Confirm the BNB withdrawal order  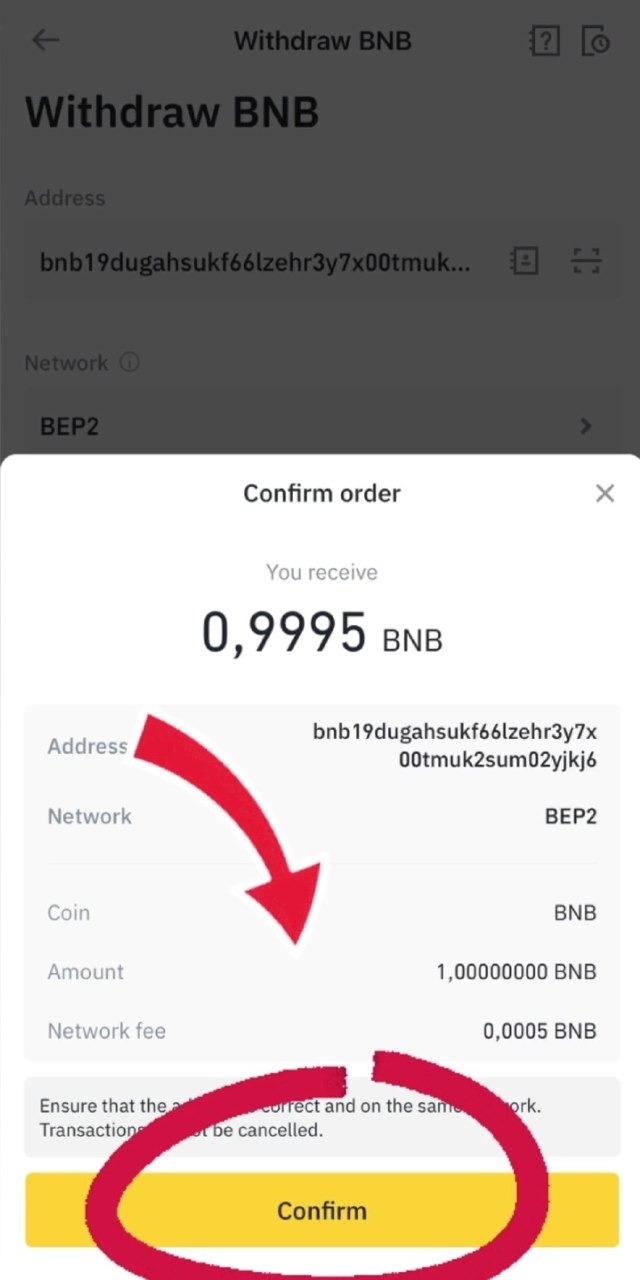point(322,1210)
